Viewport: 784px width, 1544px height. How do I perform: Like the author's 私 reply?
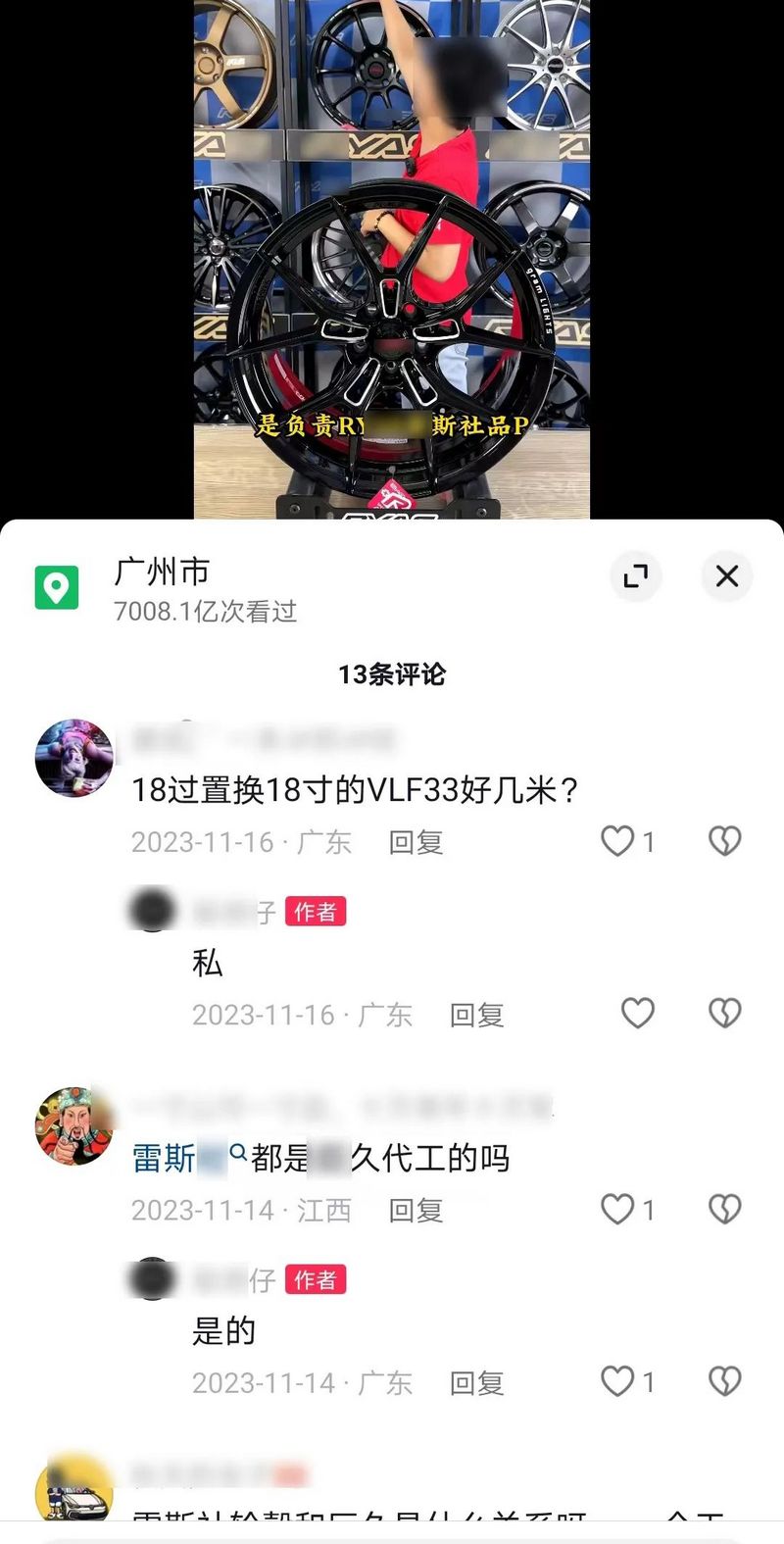tap(637, 1014)
